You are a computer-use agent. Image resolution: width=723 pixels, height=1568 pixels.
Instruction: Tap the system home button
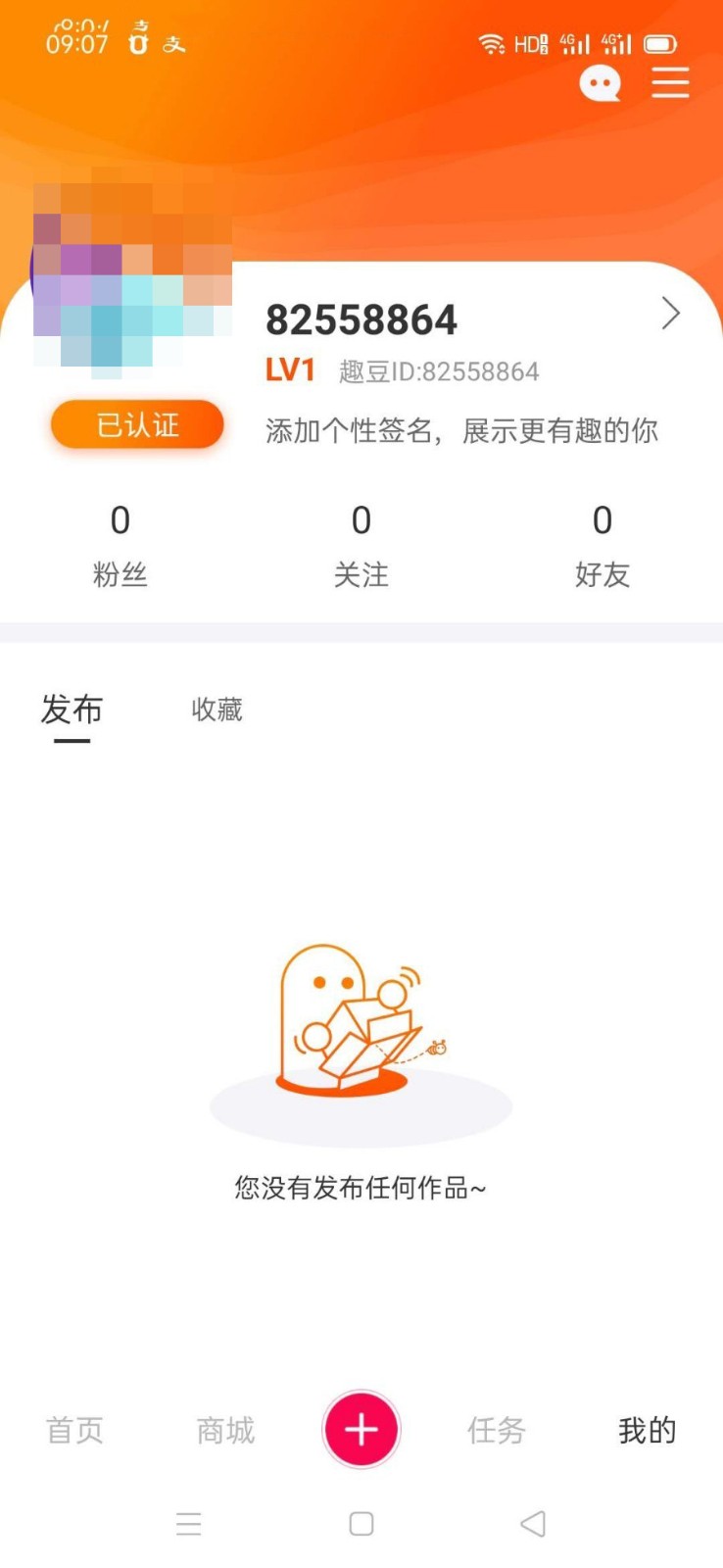coord(361,1524)
